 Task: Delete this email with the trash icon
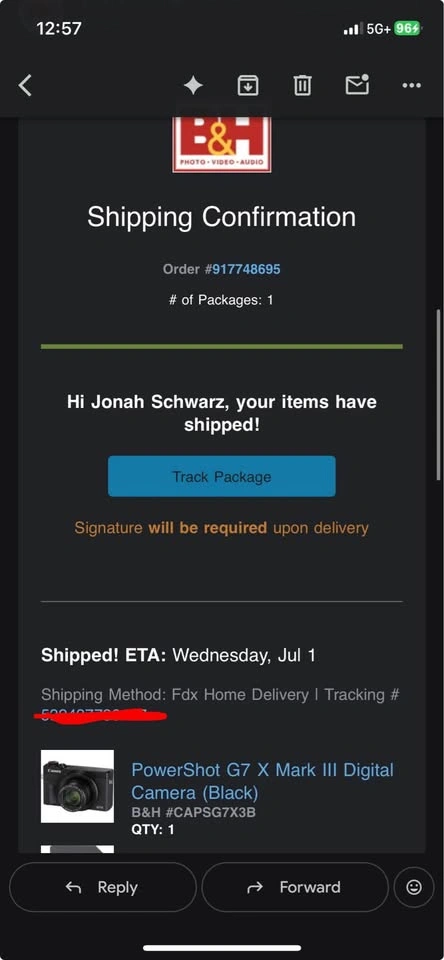point(302,86)
